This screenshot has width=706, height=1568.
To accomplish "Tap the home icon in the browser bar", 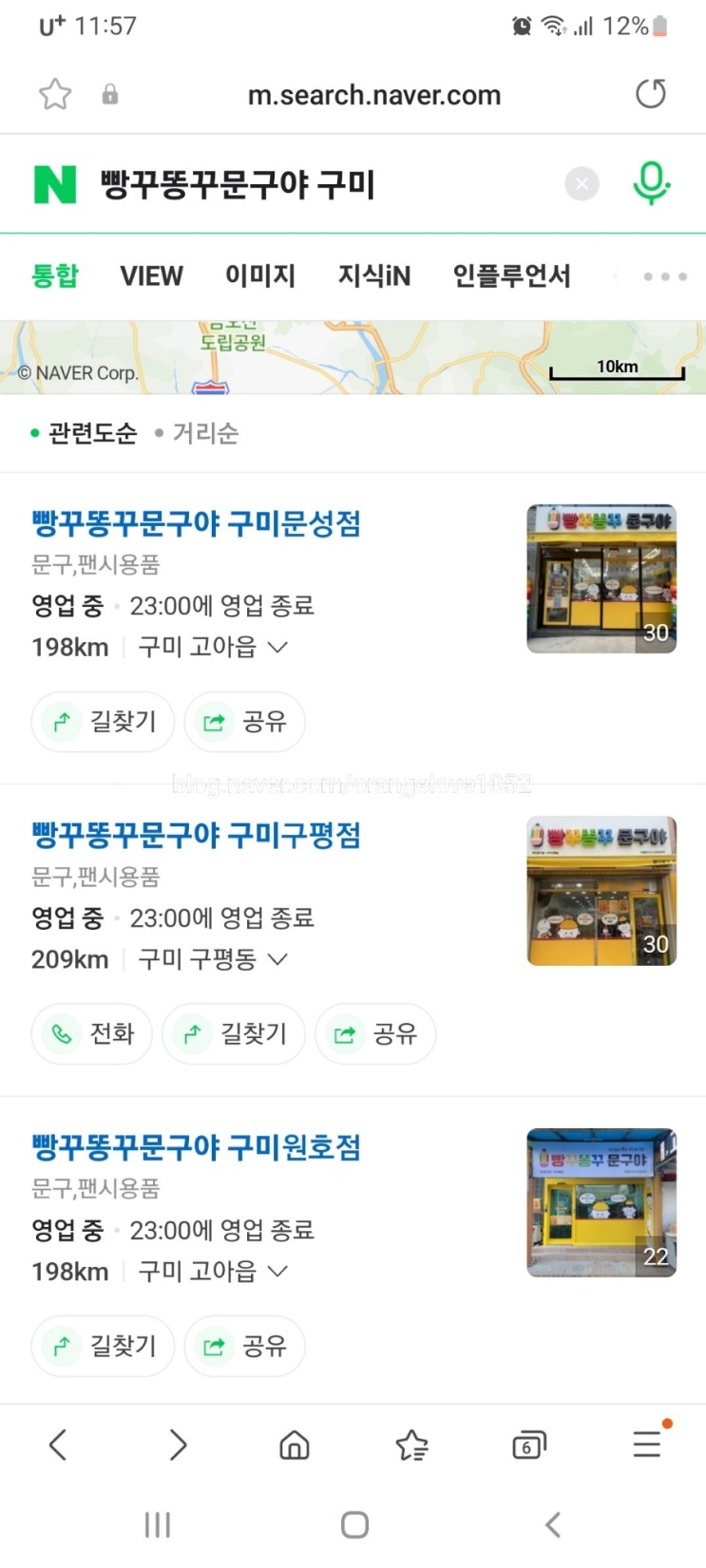I will tap(294, 1445).
